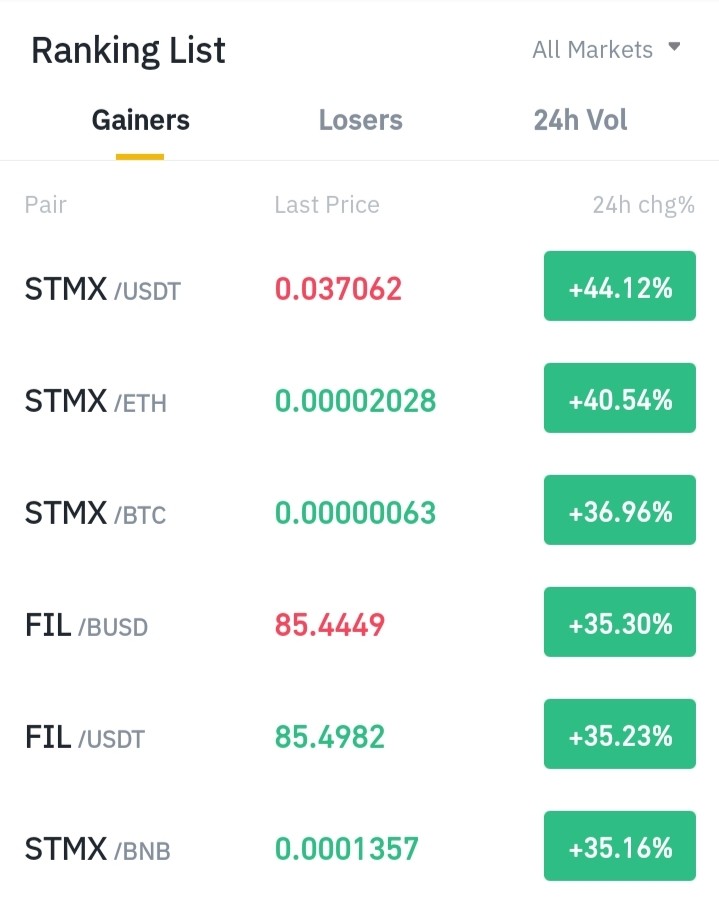Viewport: 719px width, 911px height.
Task: Open the FIL/BUSD pair
Action: click(360, 623)
